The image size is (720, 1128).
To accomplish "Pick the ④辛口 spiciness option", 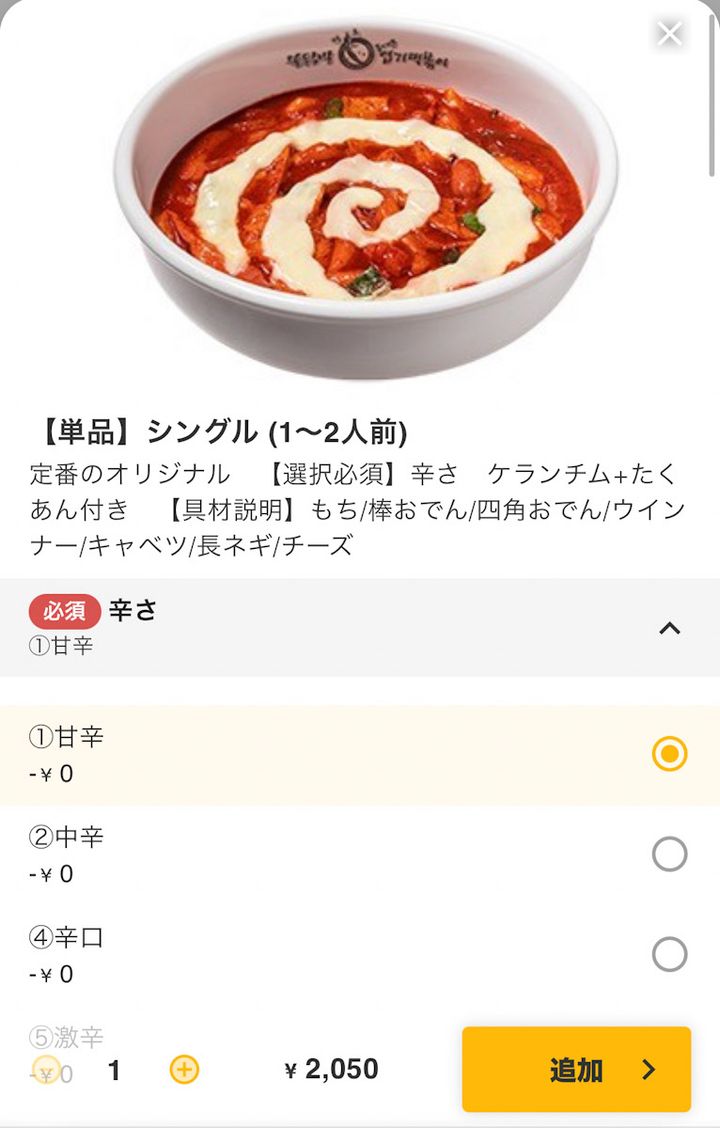I will 669,954.
